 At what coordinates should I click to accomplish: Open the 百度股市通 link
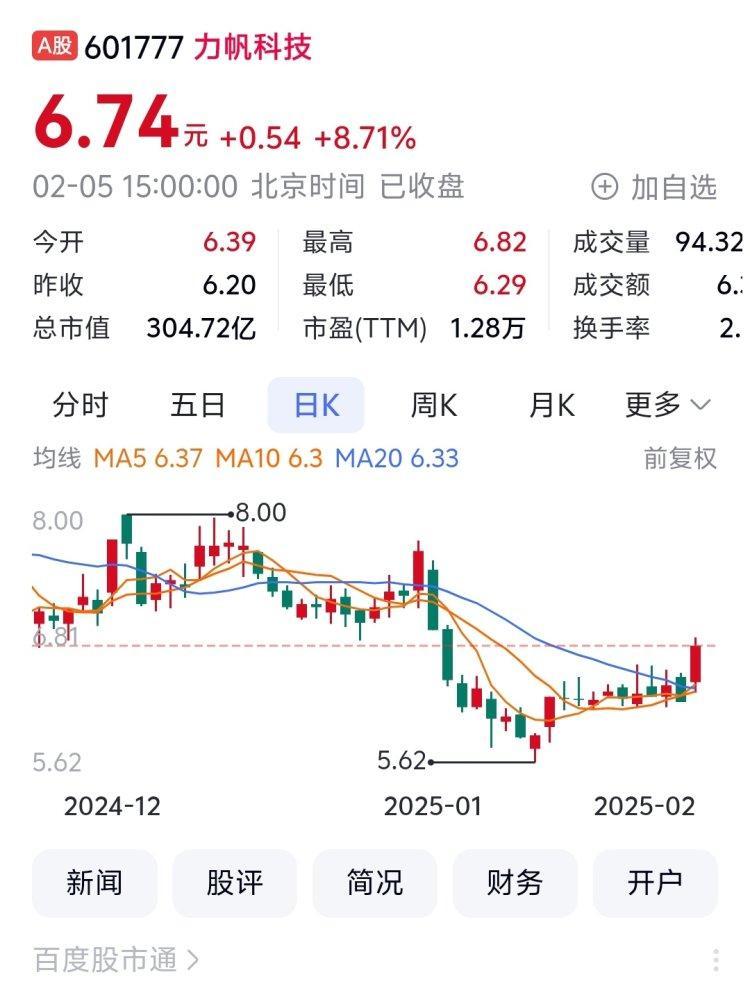116,961
